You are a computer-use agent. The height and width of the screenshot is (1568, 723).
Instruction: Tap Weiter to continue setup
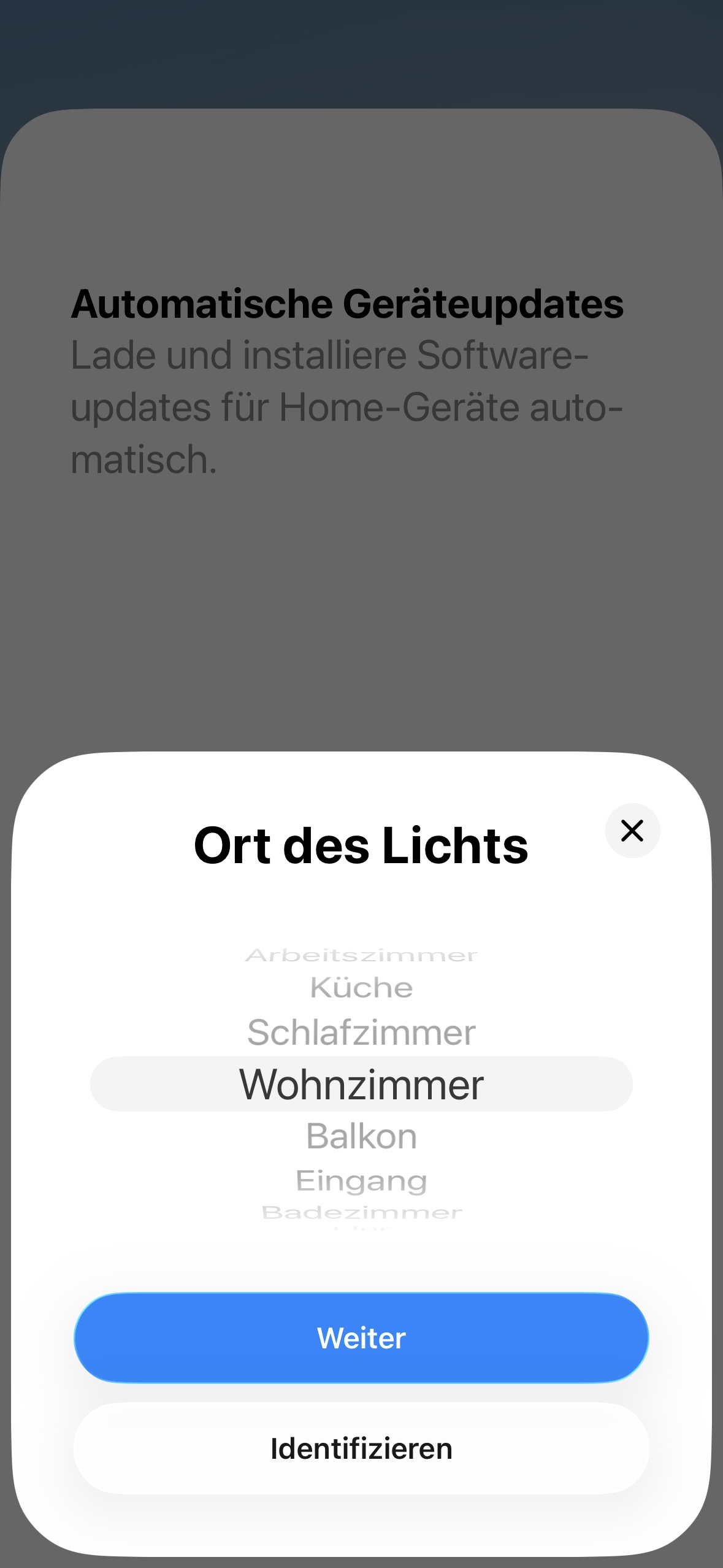(361, 1338)
